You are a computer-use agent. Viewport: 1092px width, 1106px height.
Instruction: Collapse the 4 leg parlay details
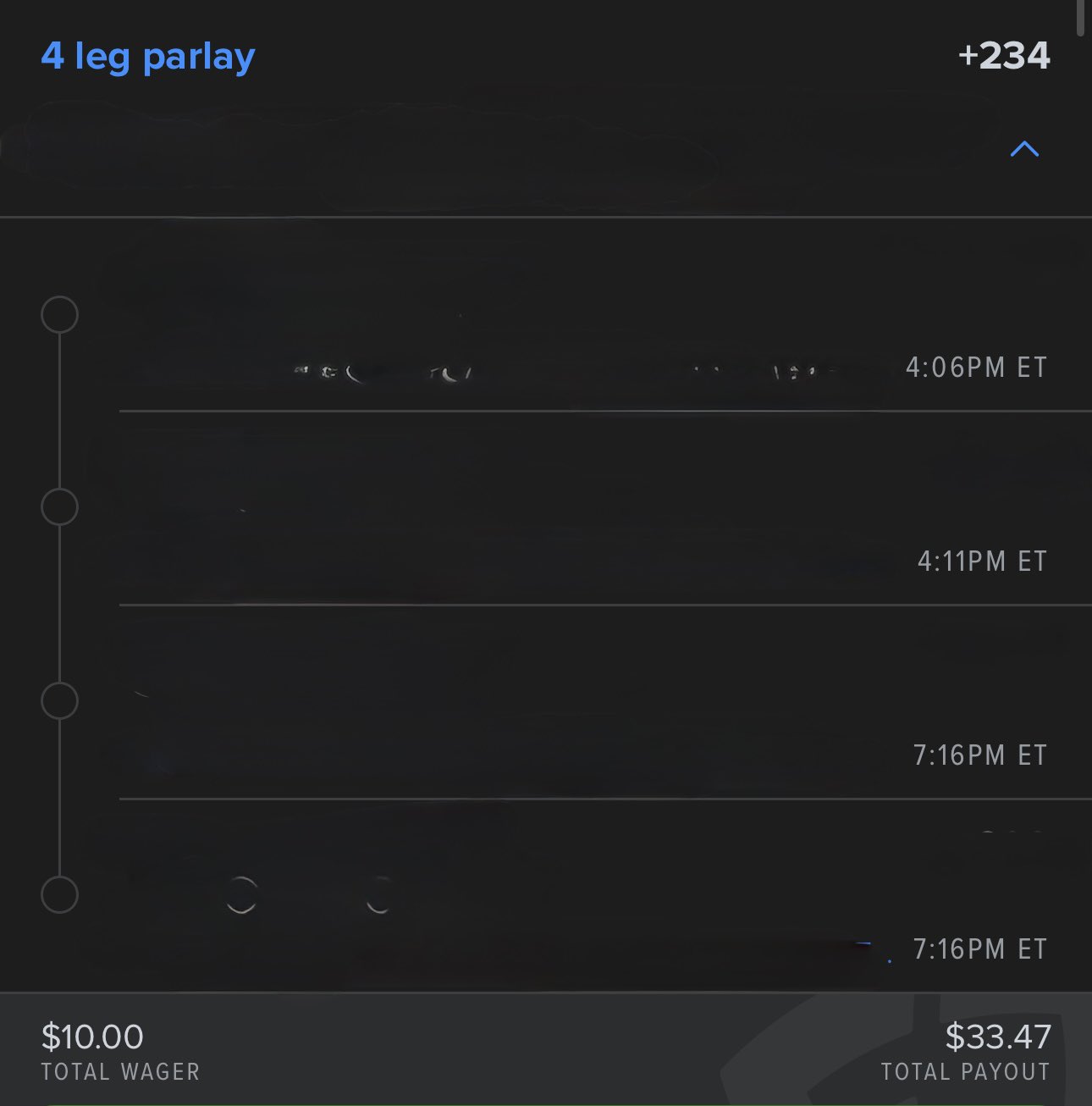click(1023, 150)
